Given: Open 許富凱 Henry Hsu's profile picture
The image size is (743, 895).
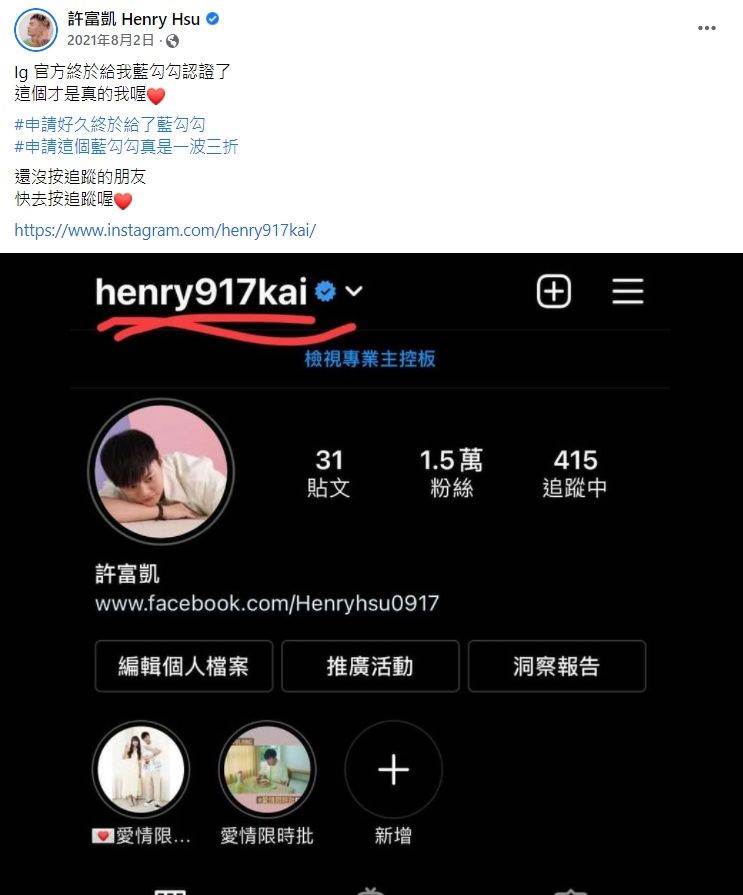Looking at the screenshot, I should coord(35,29).
